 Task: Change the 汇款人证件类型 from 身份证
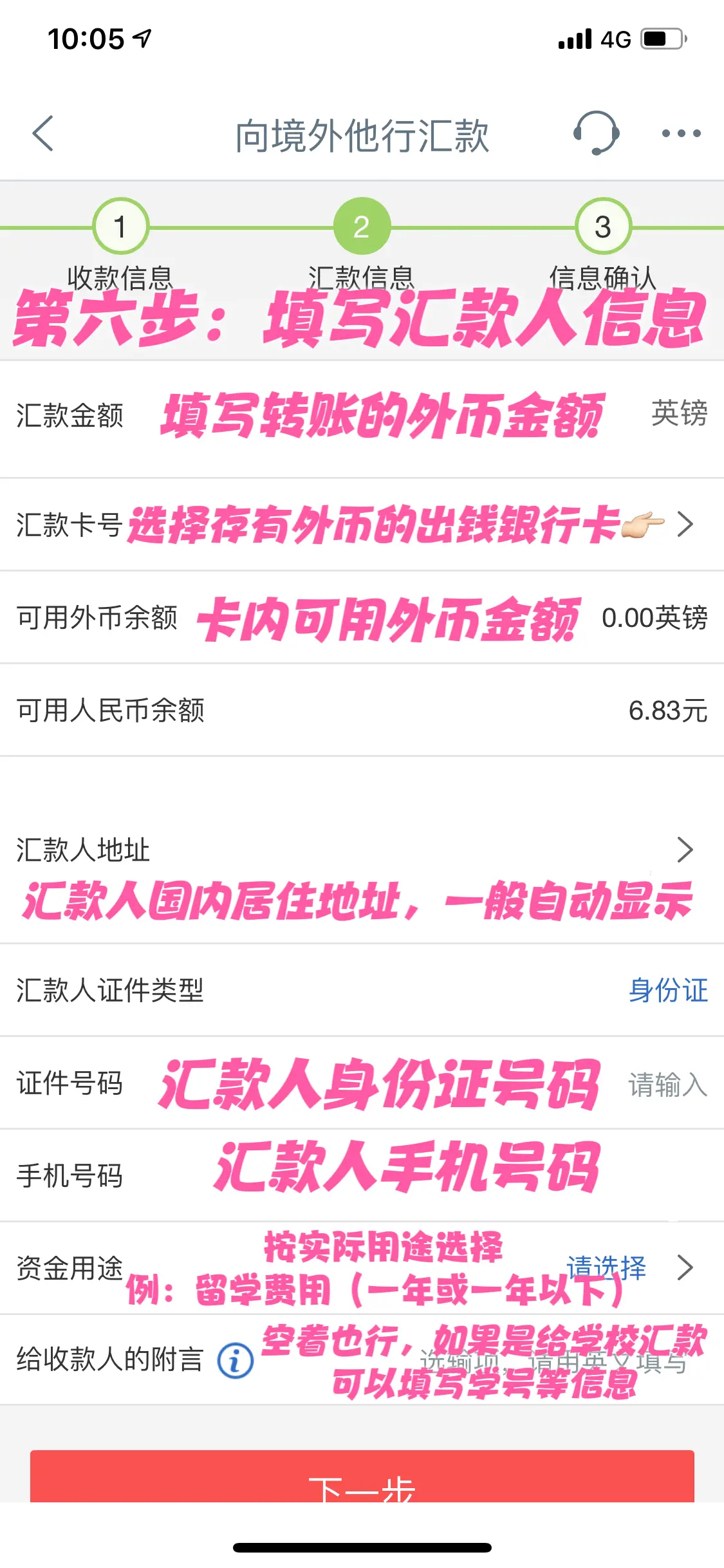point(667,990)
